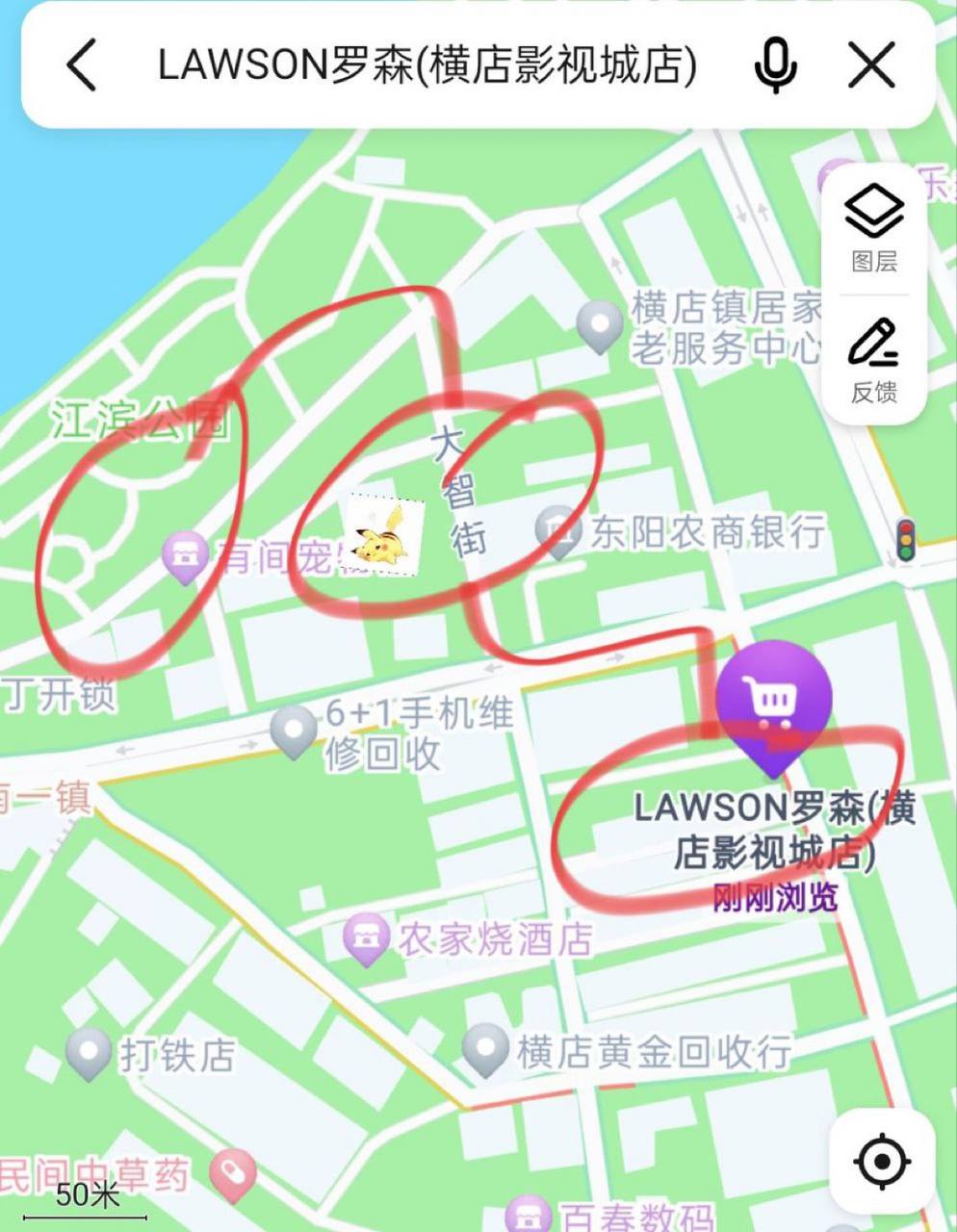Select the 东阳农商银行 map marker
Image resolution: width=957 pixels, height=1232 pixels.
(x=559, y=529)
